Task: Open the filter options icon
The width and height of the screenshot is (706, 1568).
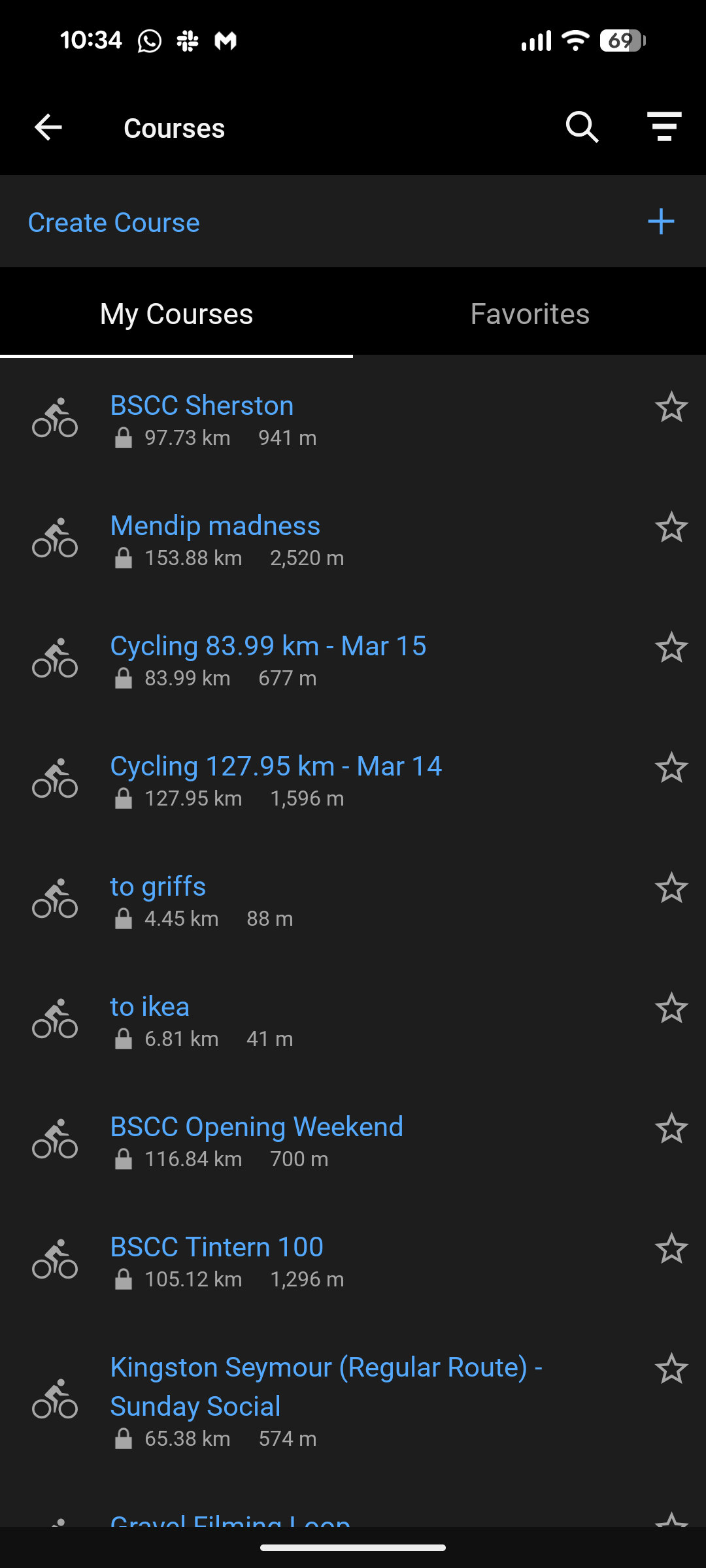Action: (664, 127)
